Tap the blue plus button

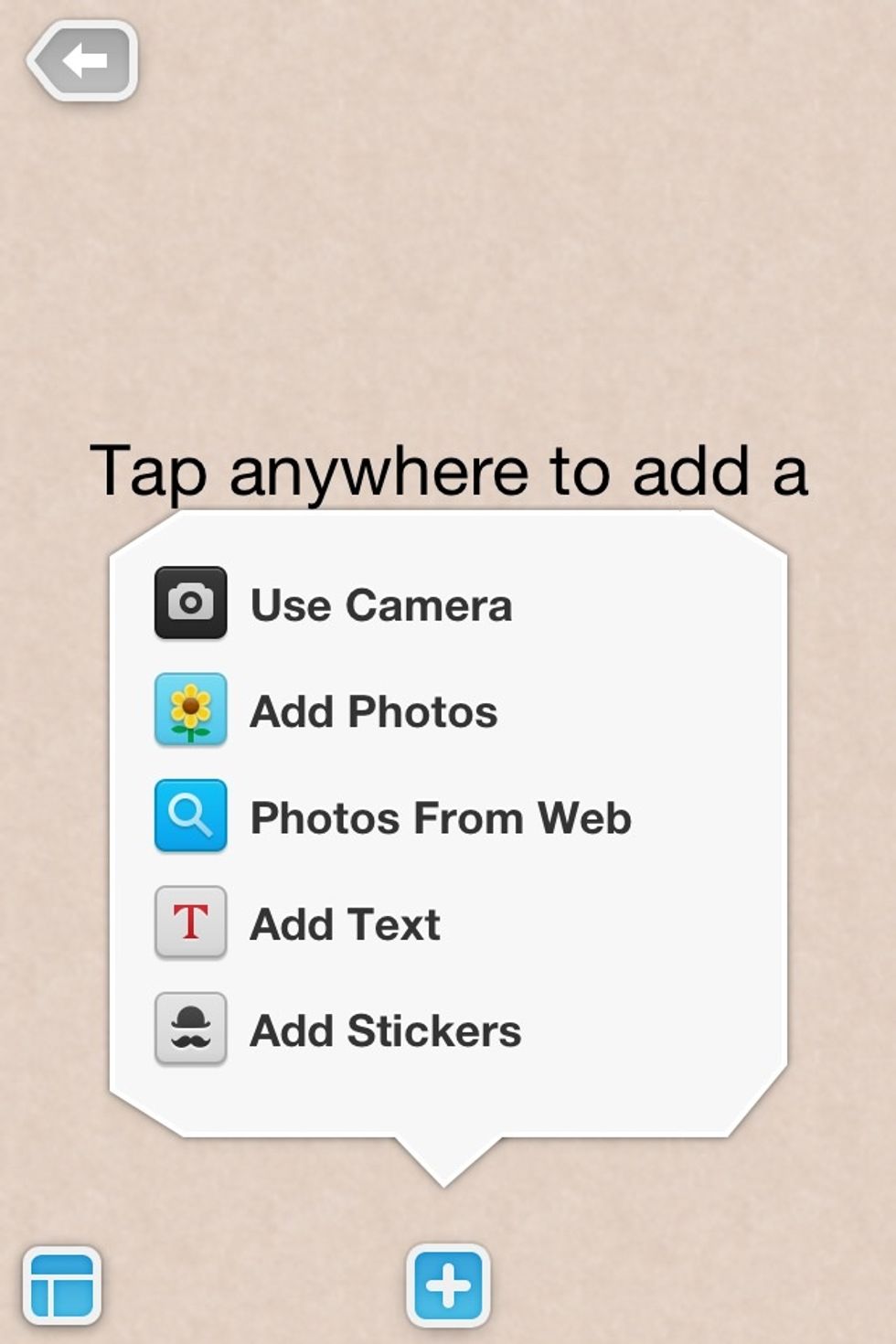[448, 1285]
